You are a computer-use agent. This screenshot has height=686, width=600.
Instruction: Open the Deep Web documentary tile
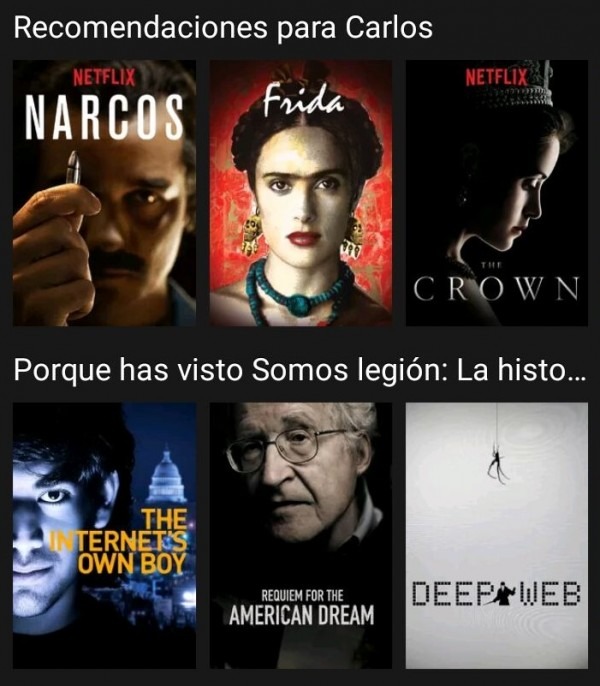[496, 535]
